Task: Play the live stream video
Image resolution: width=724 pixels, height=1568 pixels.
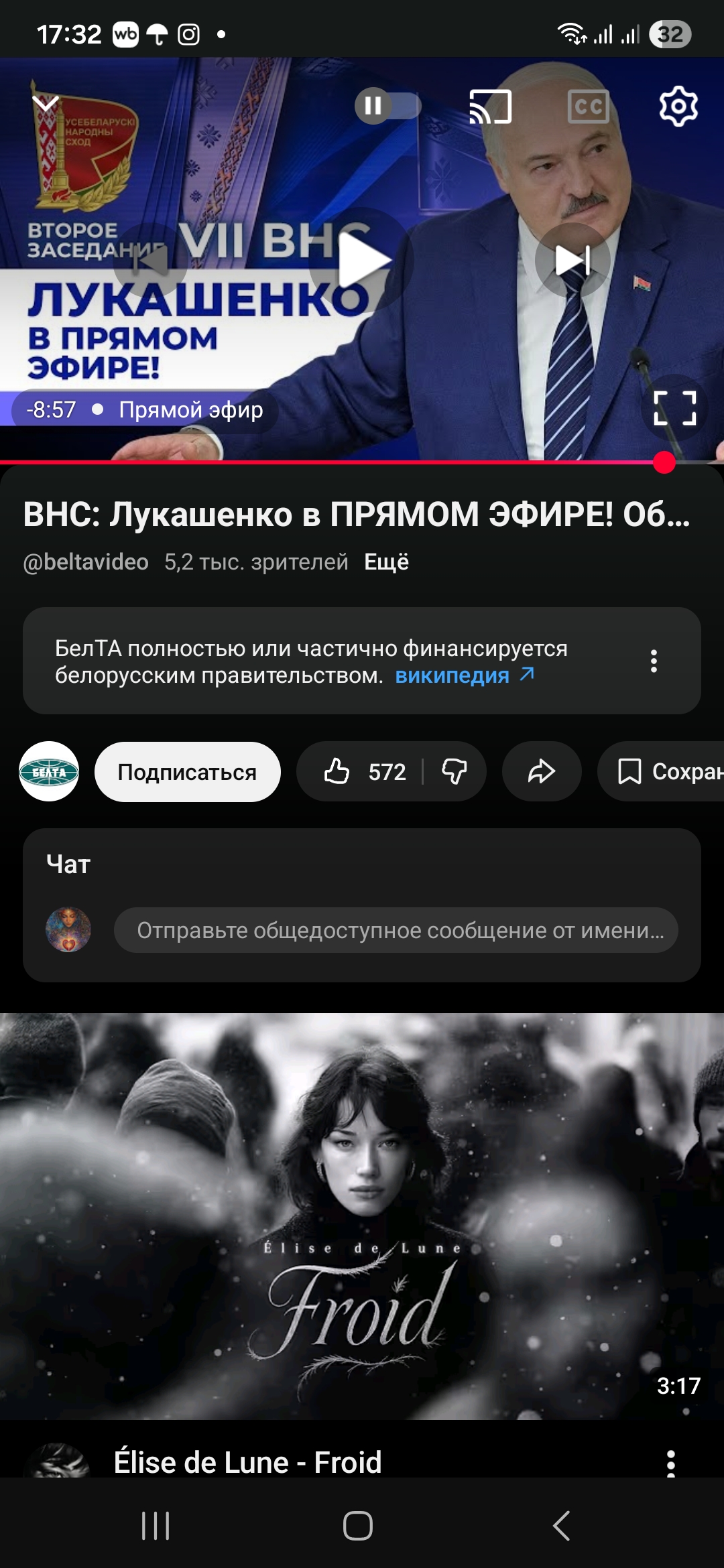Action: pyautogui.click(x=362, y=260)
